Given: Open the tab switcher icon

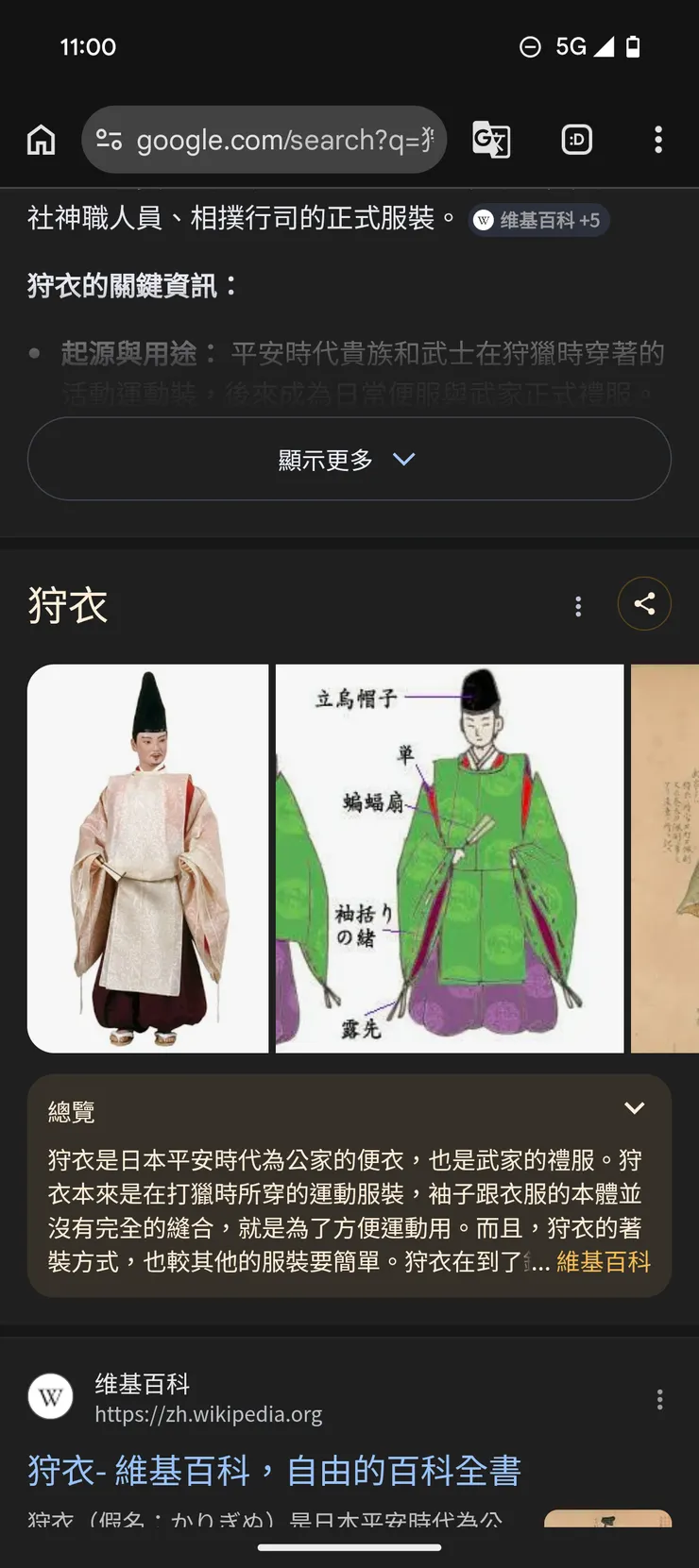Looking at the screenshot, I should pos(576,140).
